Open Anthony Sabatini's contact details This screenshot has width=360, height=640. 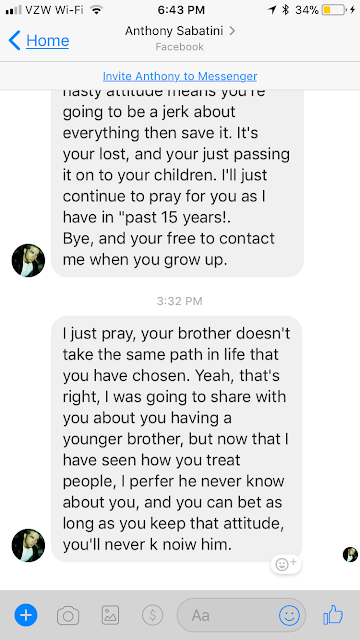(x=180, y=31)
